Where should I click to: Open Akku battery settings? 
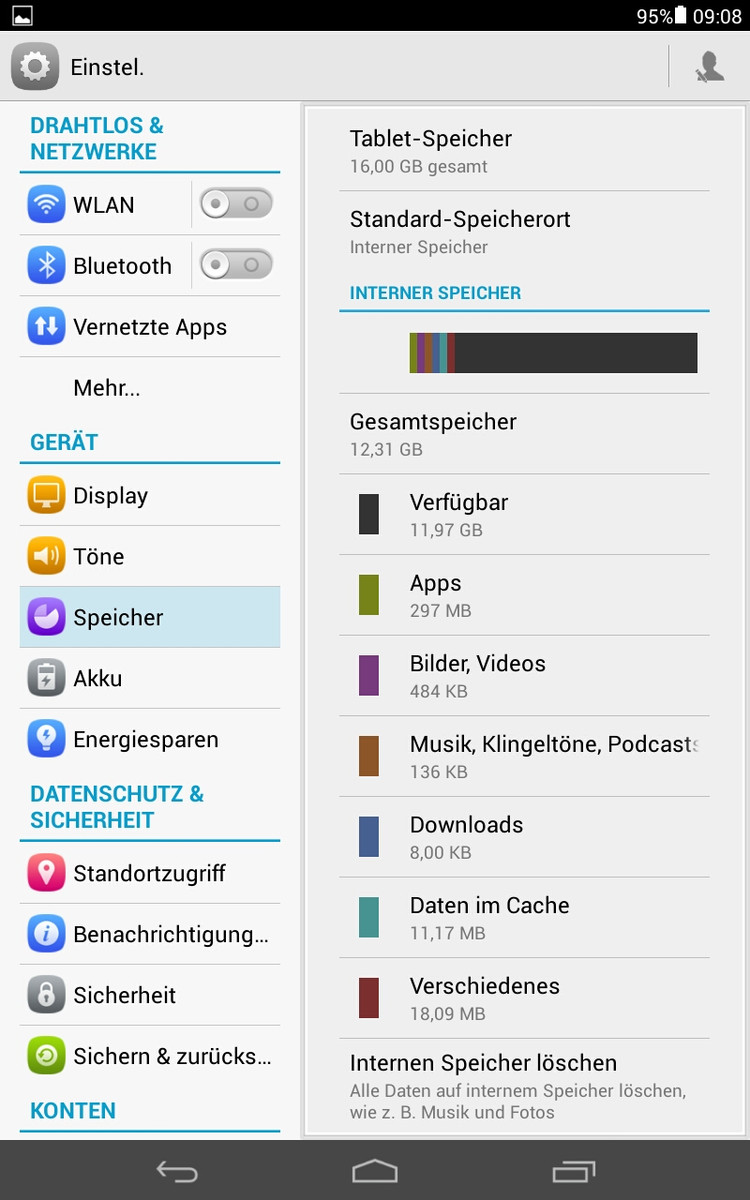tap(150, 679)
